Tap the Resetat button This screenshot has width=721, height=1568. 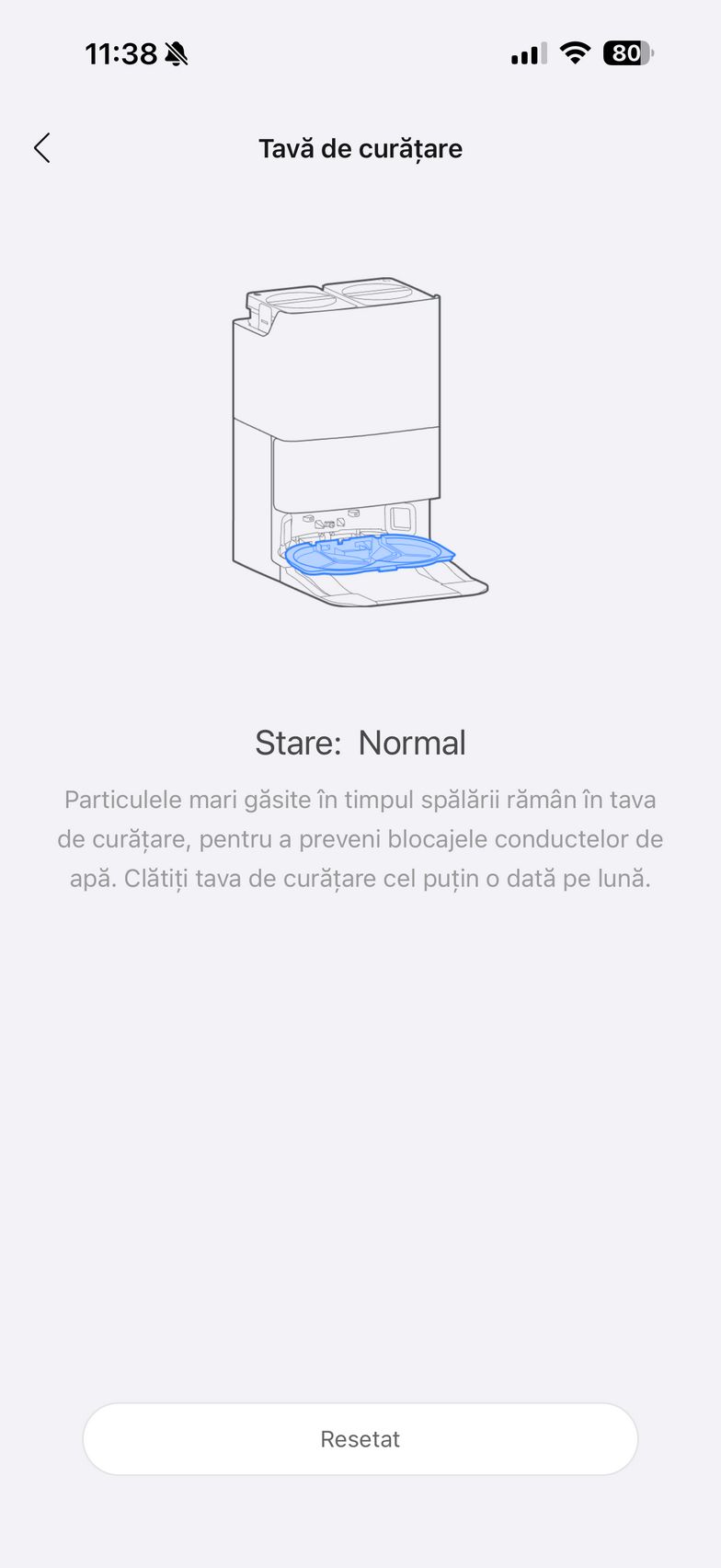[x=360, y=1438]
